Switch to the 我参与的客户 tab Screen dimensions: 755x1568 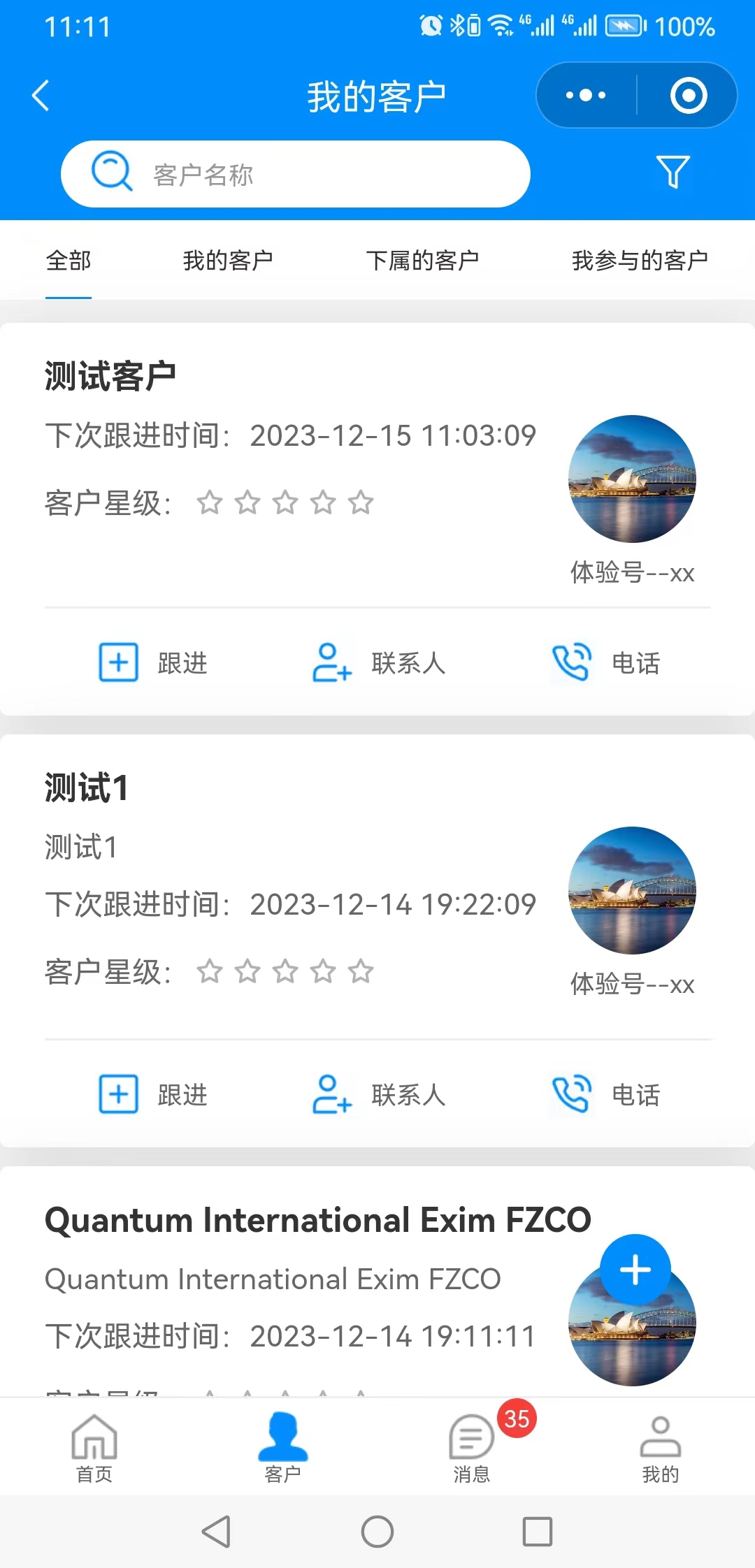coord(640,261)
